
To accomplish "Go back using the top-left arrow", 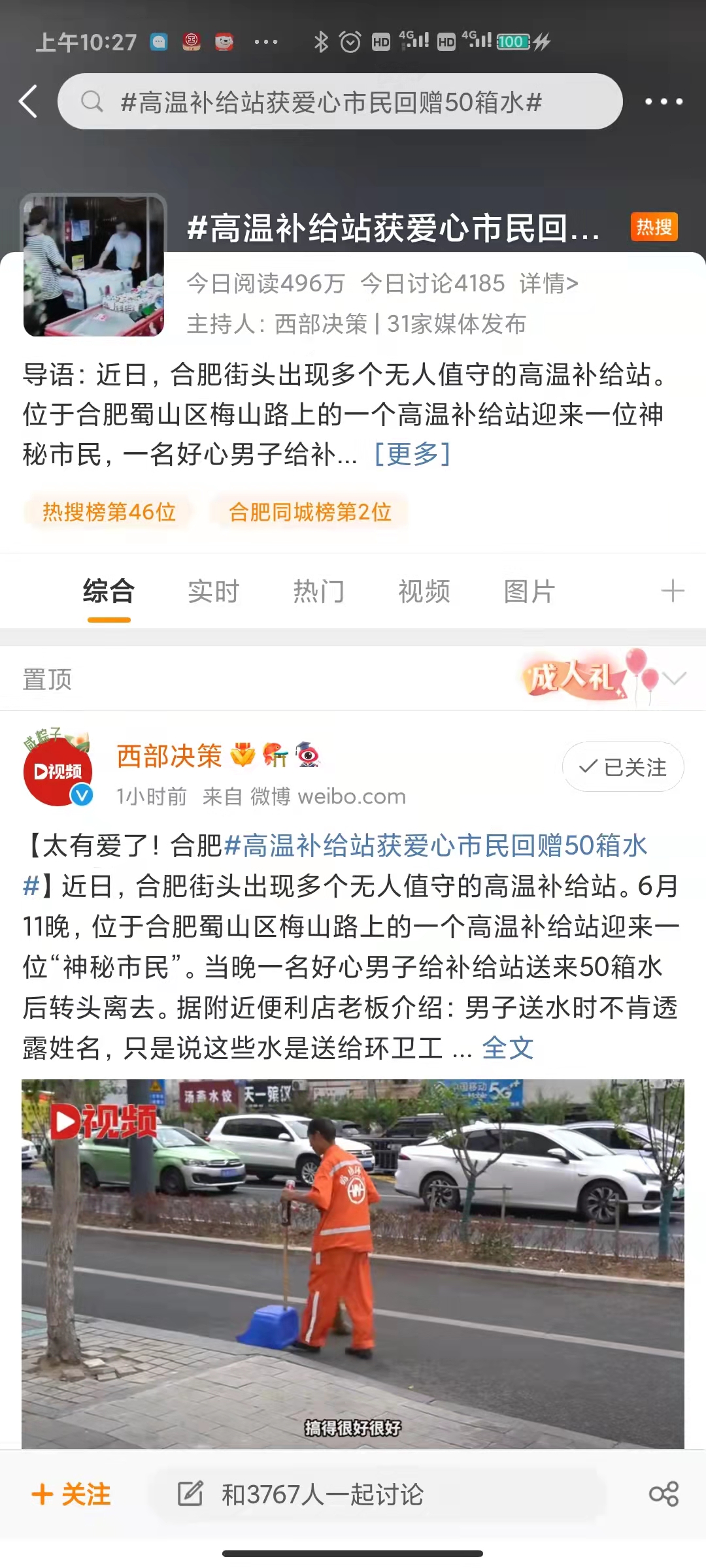I will tap(29, 102).
